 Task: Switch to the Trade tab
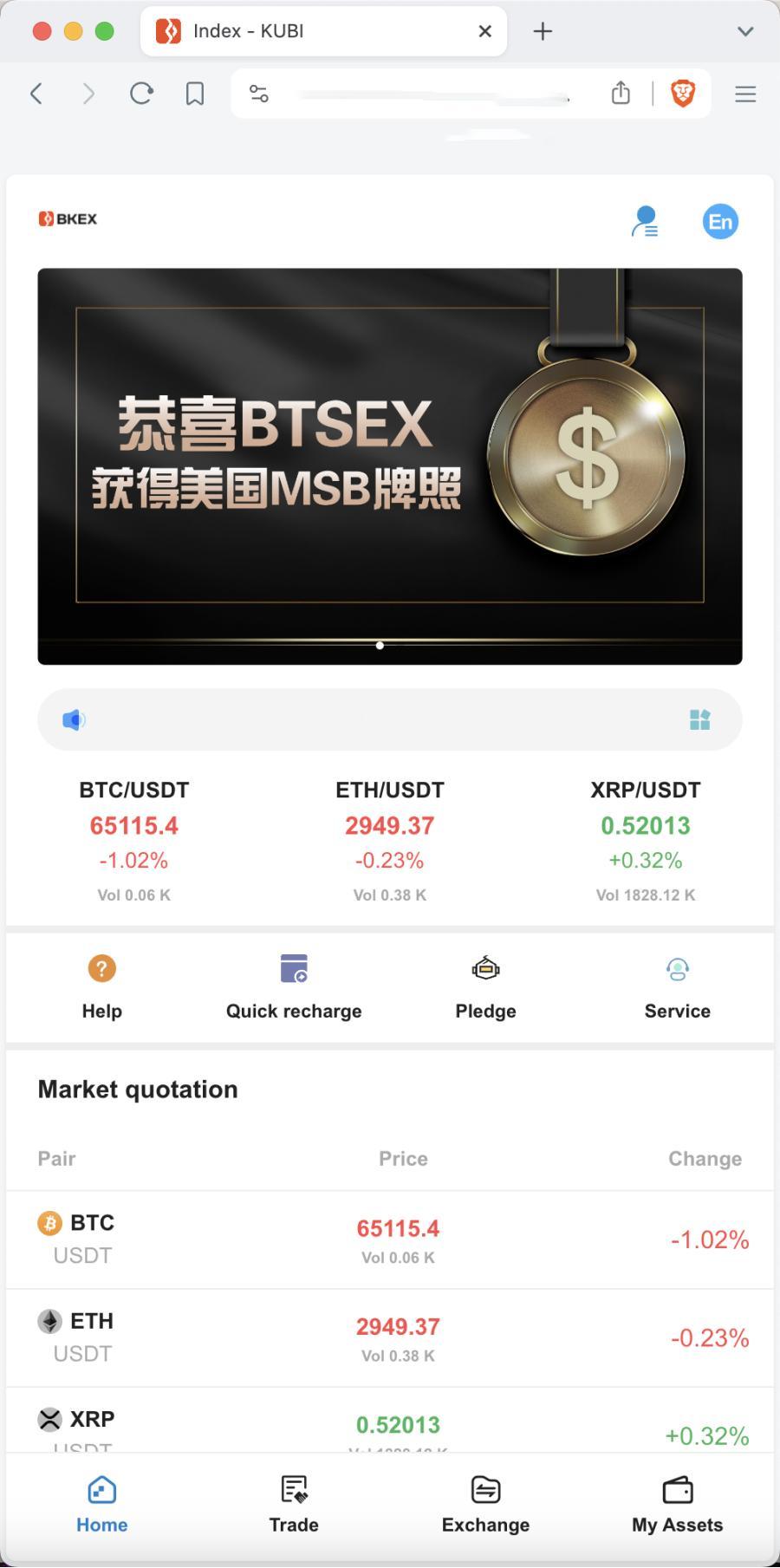tap(294, 1505)
